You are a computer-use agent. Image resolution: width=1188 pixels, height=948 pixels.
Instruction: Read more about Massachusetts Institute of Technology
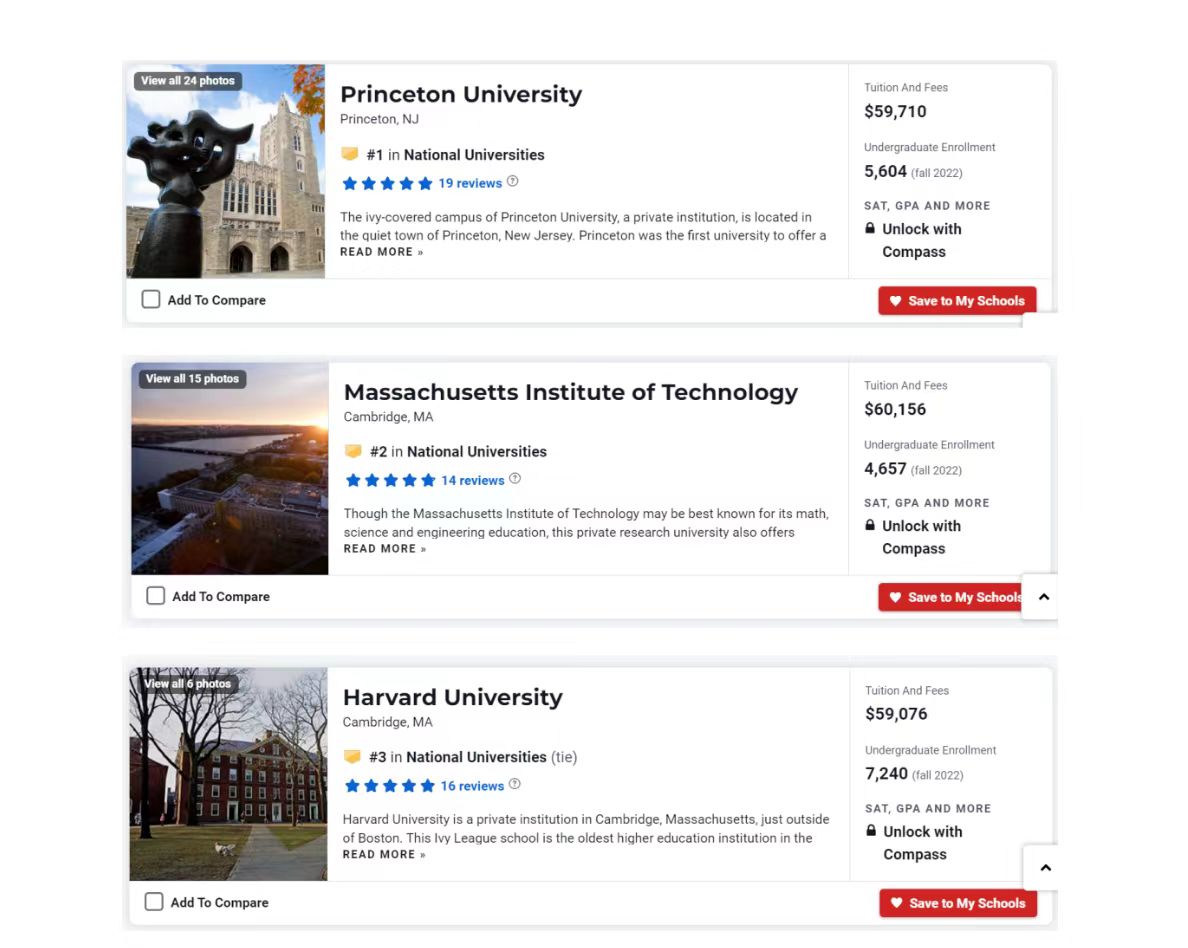point(384,549)
